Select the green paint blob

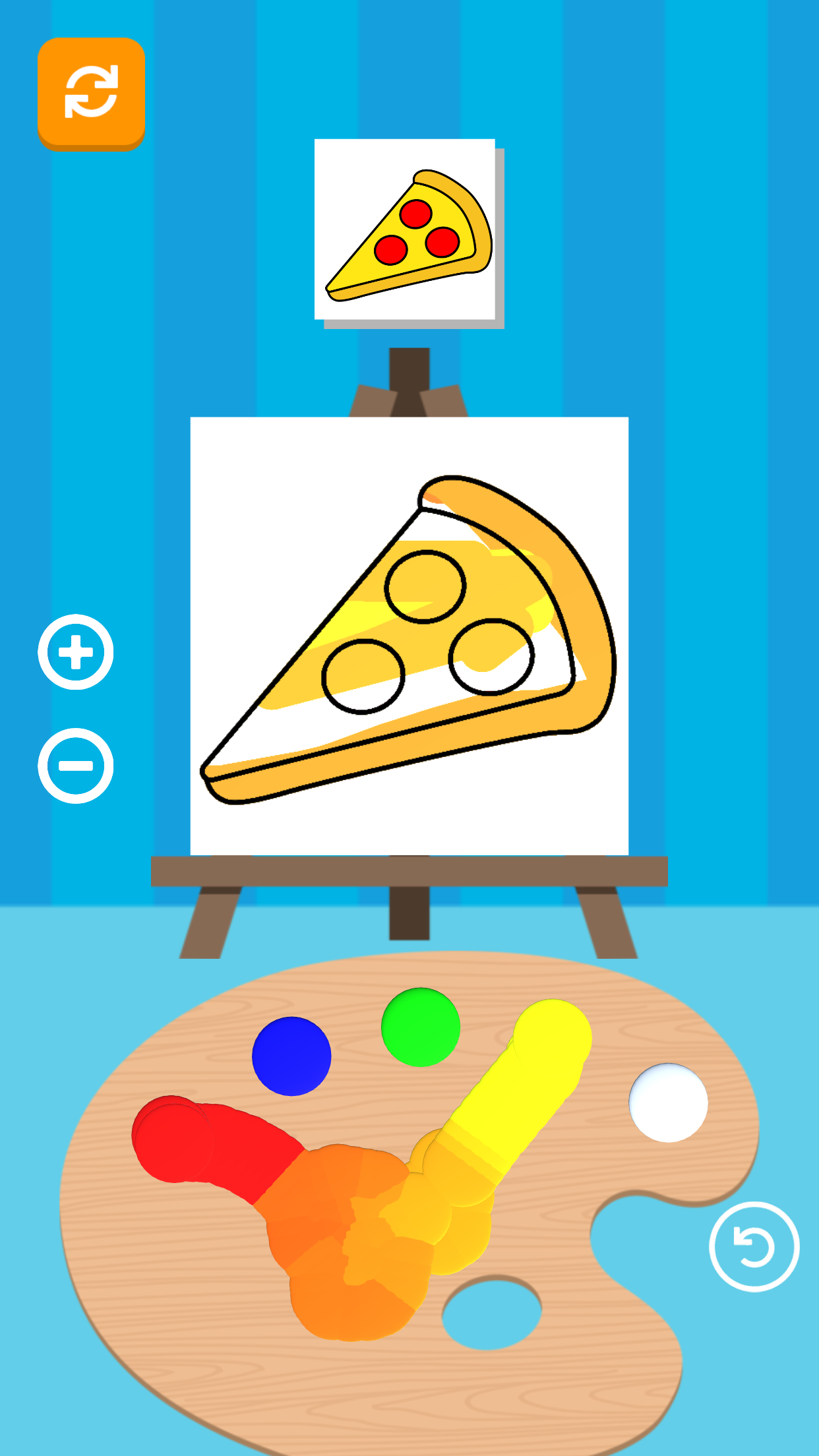point(421,1027)
